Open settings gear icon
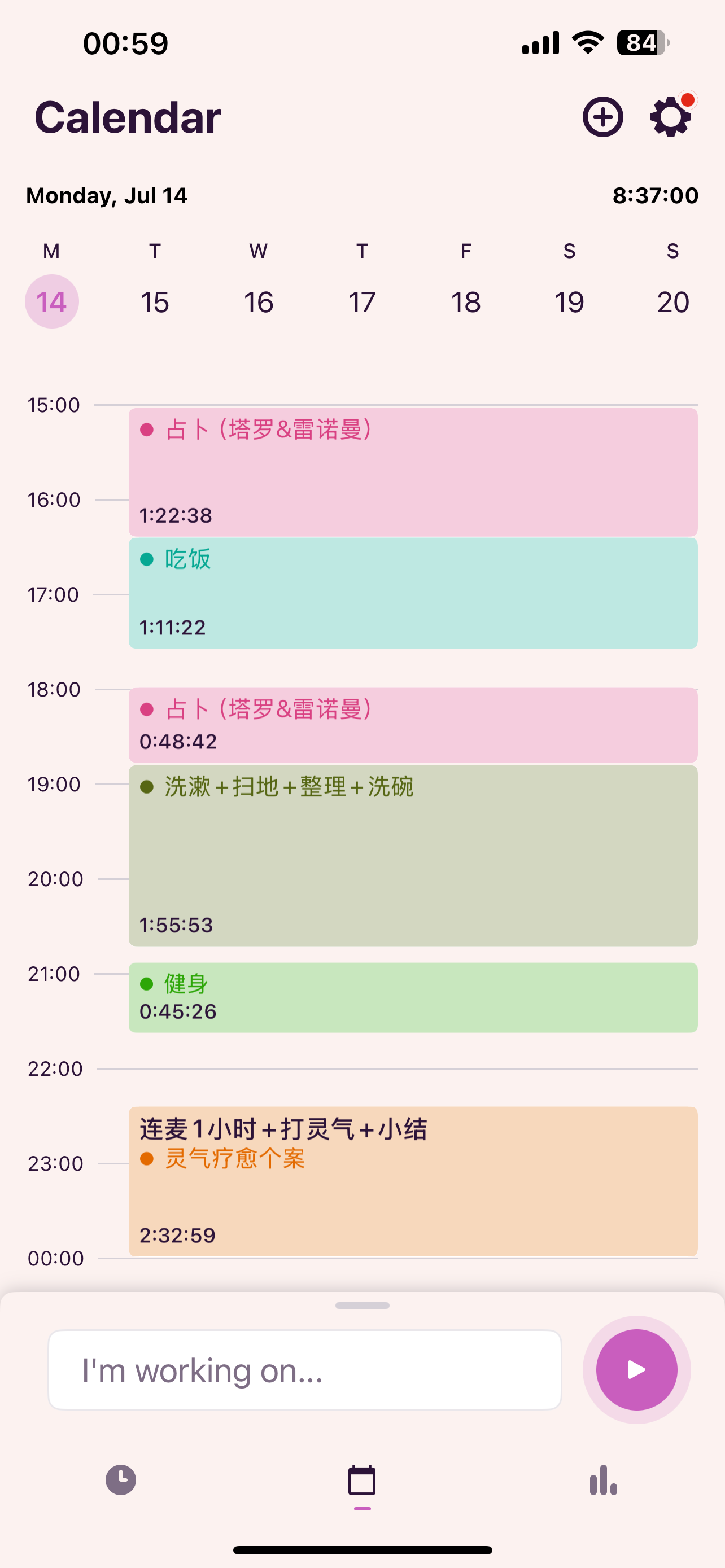The height and width of the screenshot is (1568, 725). 671,117
